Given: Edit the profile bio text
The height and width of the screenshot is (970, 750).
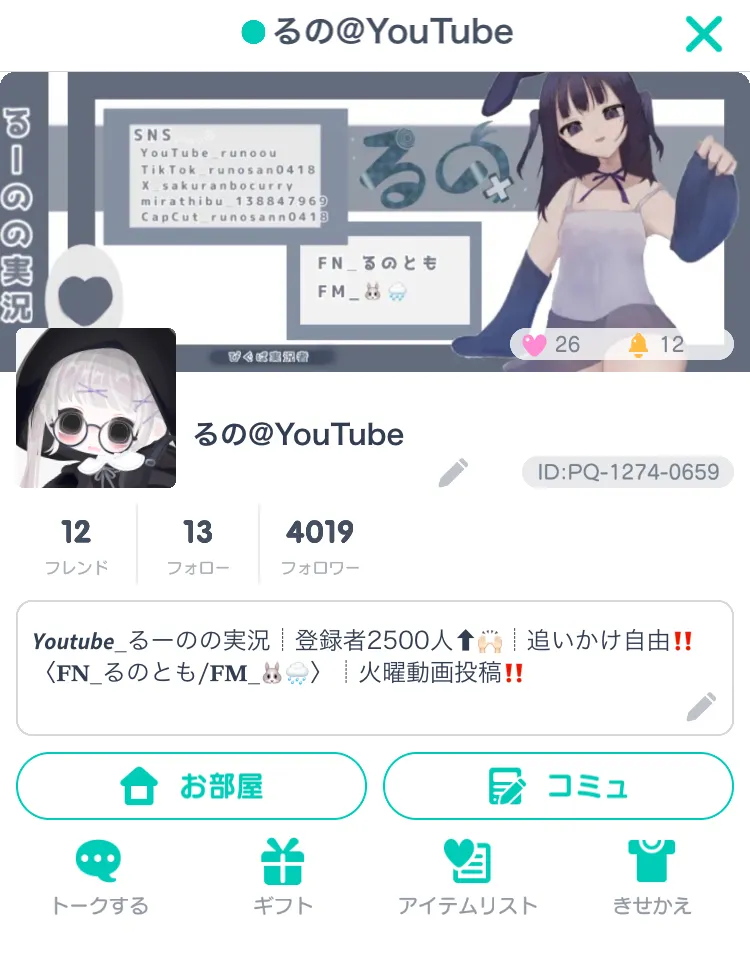Looking at the screenshot, I should 701,706.
